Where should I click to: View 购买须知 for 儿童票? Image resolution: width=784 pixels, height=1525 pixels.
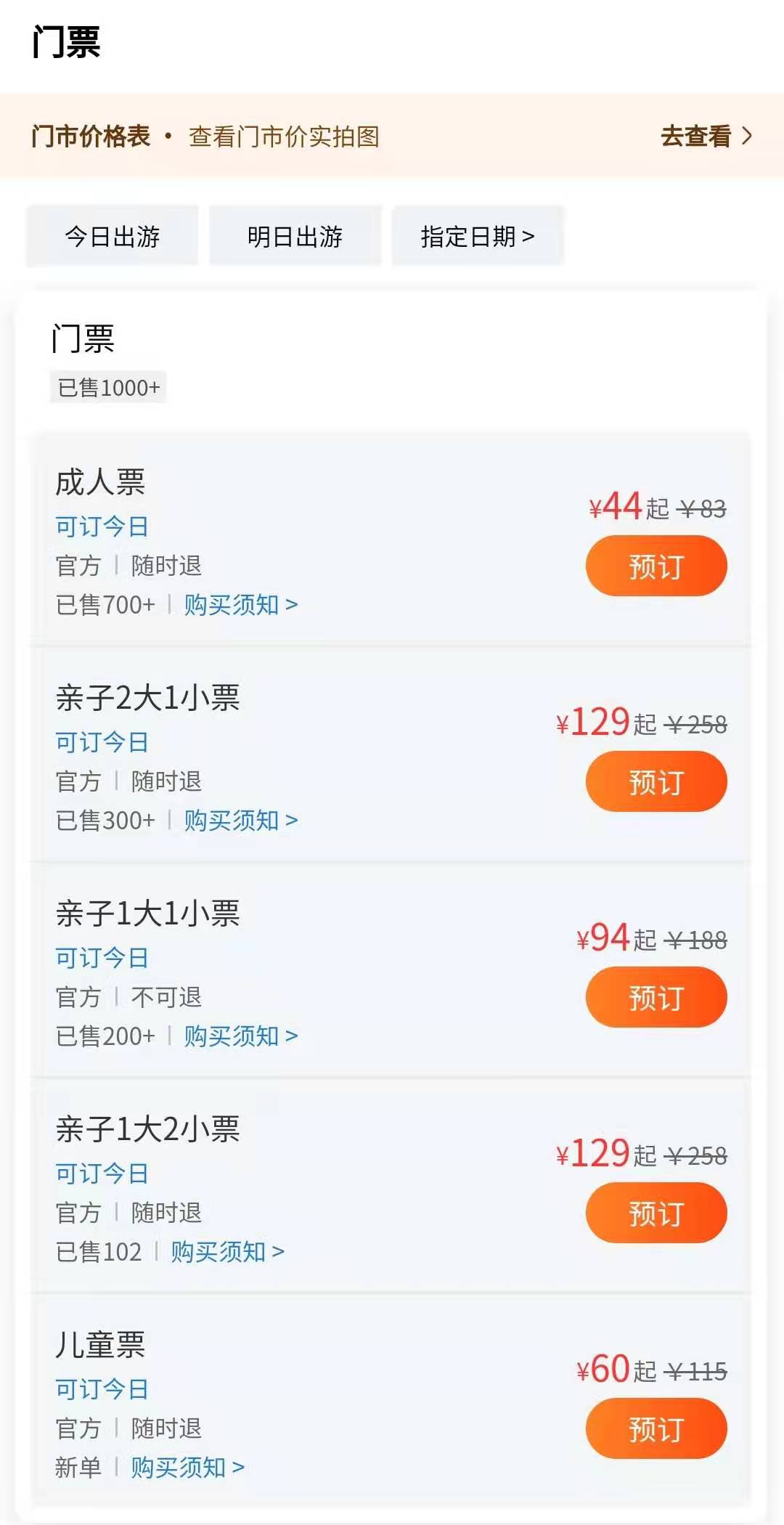click(187, 1467)
